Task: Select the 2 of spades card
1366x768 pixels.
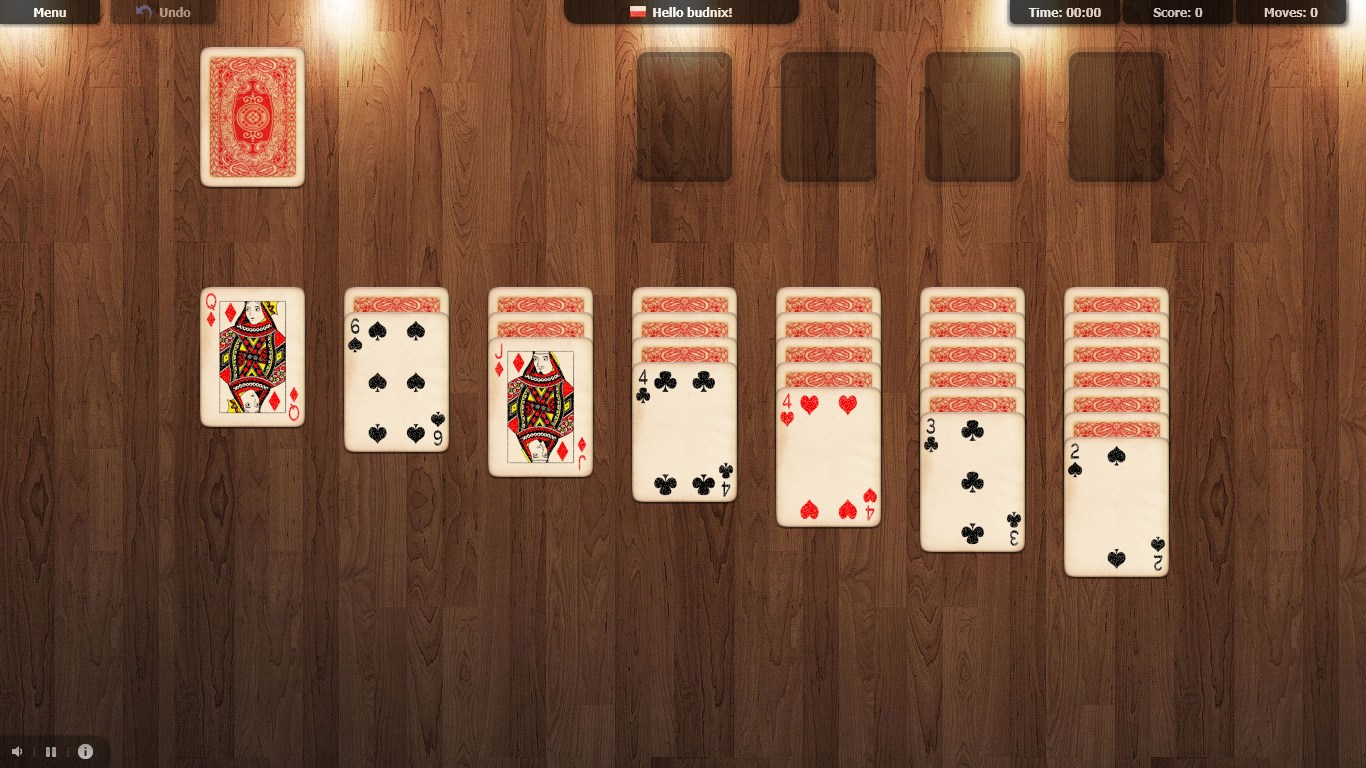Action: pos(1116,510)
